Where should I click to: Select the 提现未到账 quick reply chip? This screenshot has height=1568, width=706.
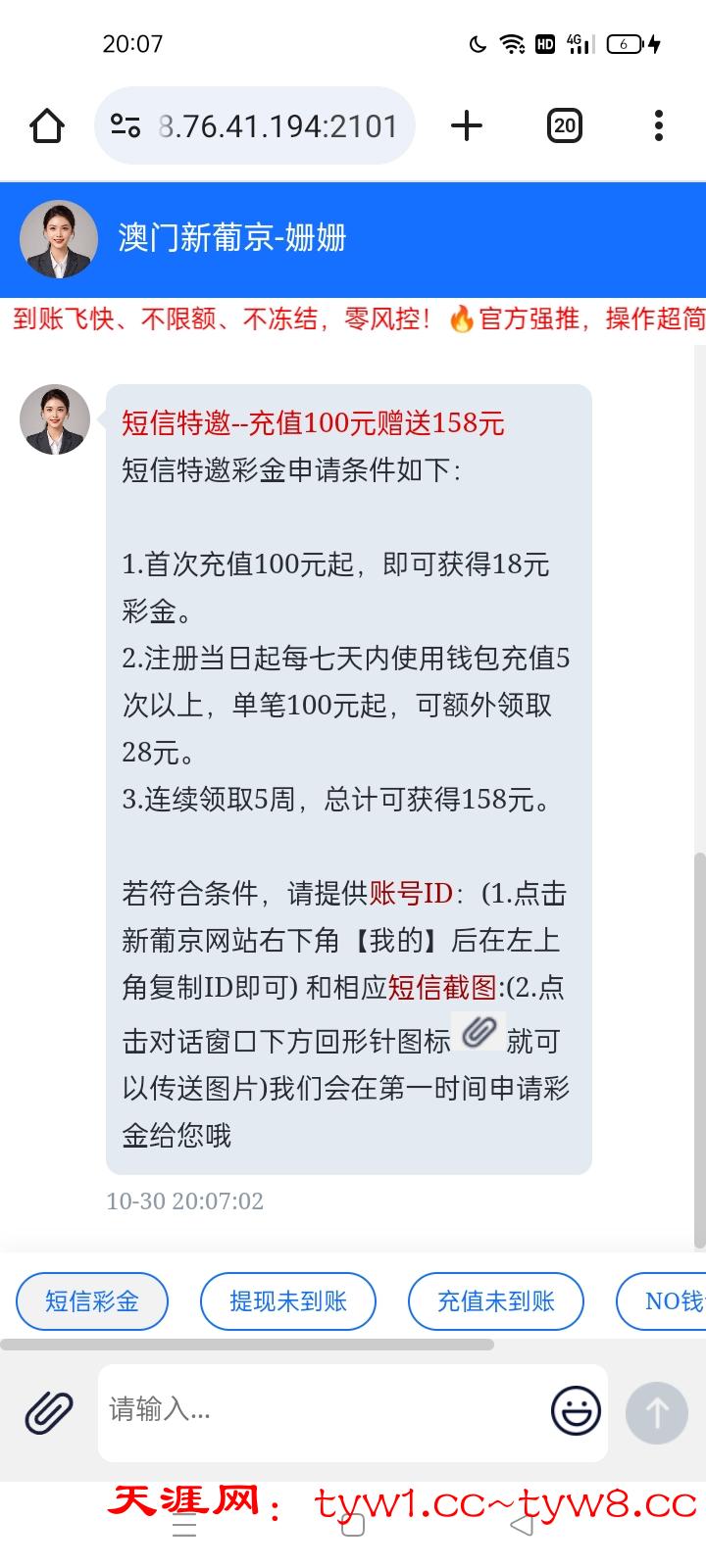pyautogui.click(x=288, y=1301)
